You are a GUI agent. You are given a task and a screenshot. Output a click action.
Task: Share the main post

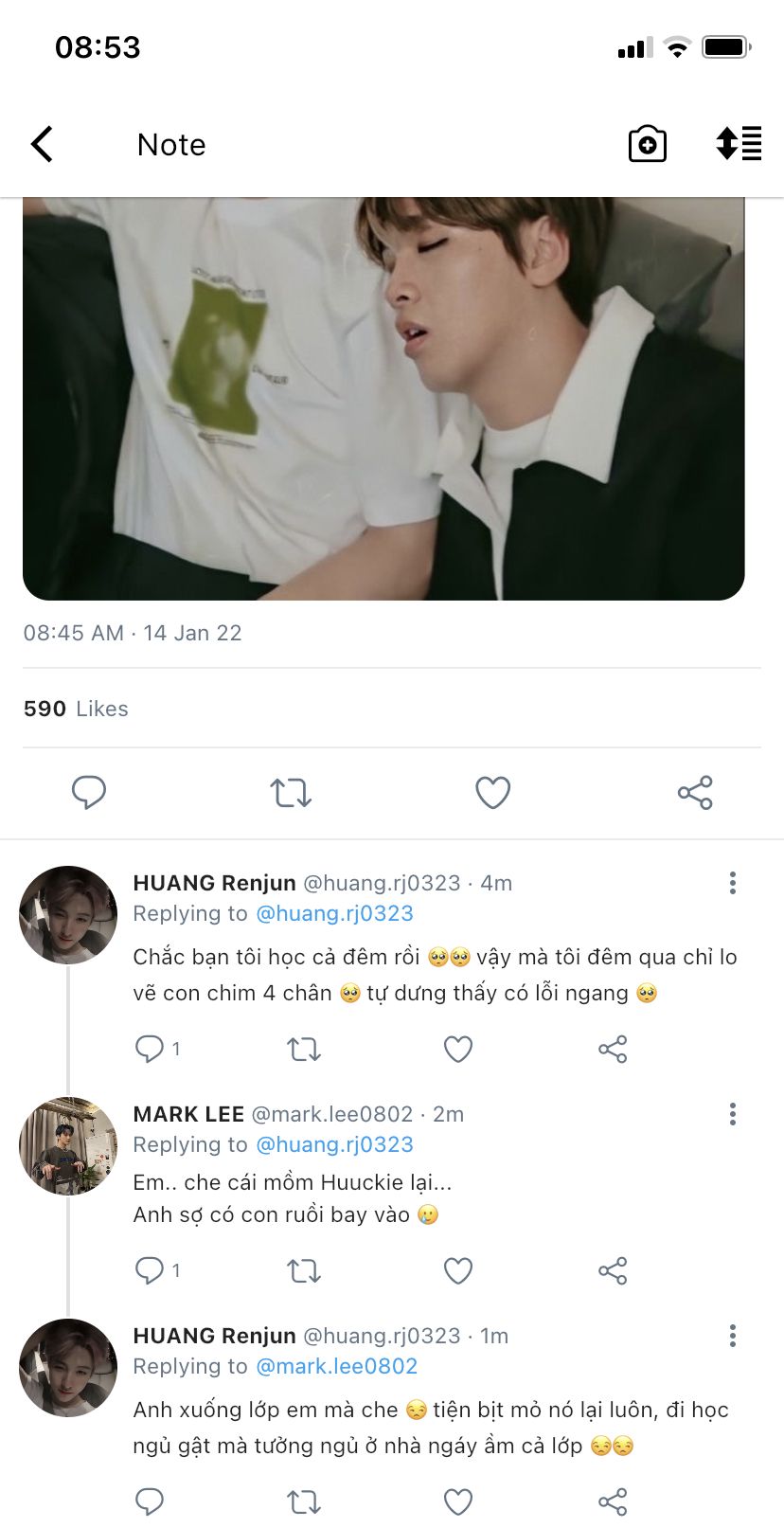coord(695,792)
